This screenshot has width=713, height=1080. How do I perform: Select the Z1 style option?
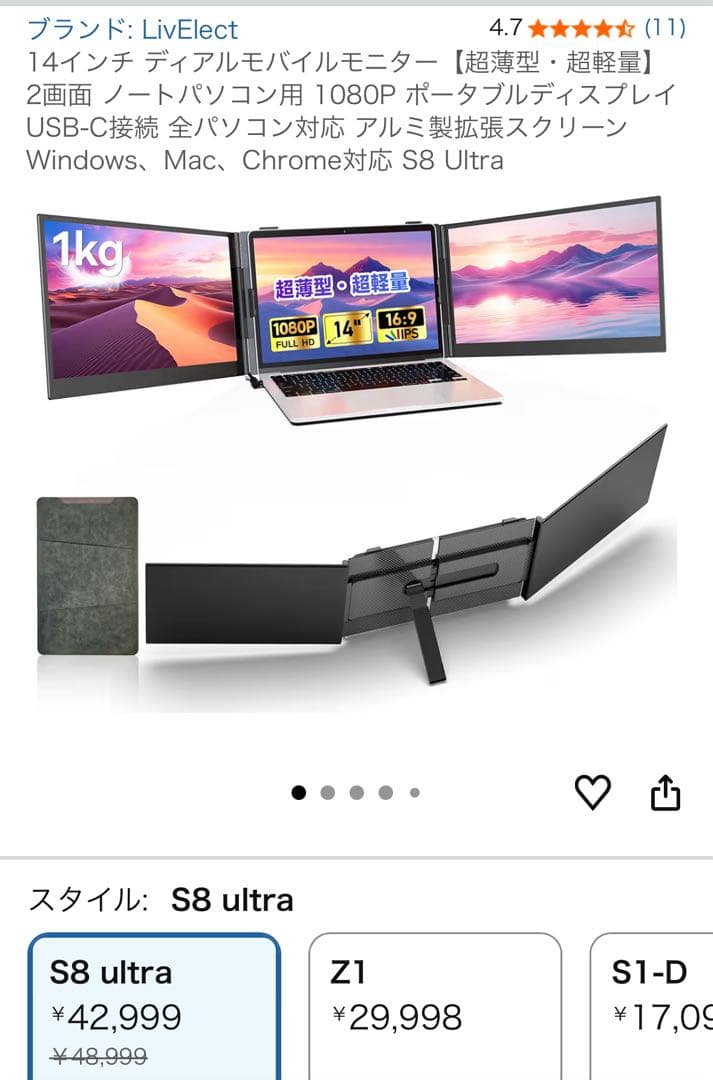coord(434,1005)
